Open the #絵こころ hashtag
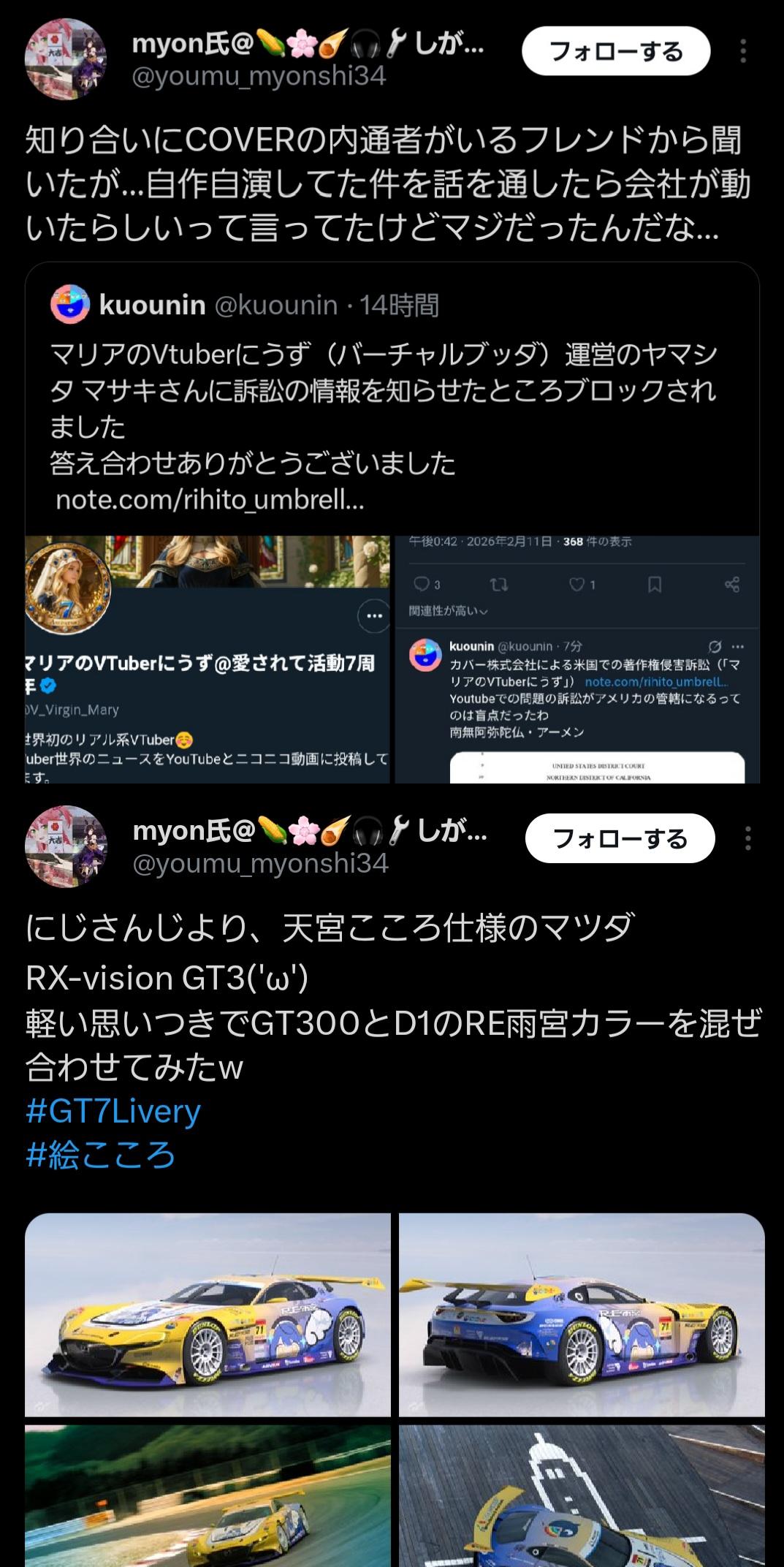Viewport: 784px width, 1567px height. click(x=100, y=1156)
